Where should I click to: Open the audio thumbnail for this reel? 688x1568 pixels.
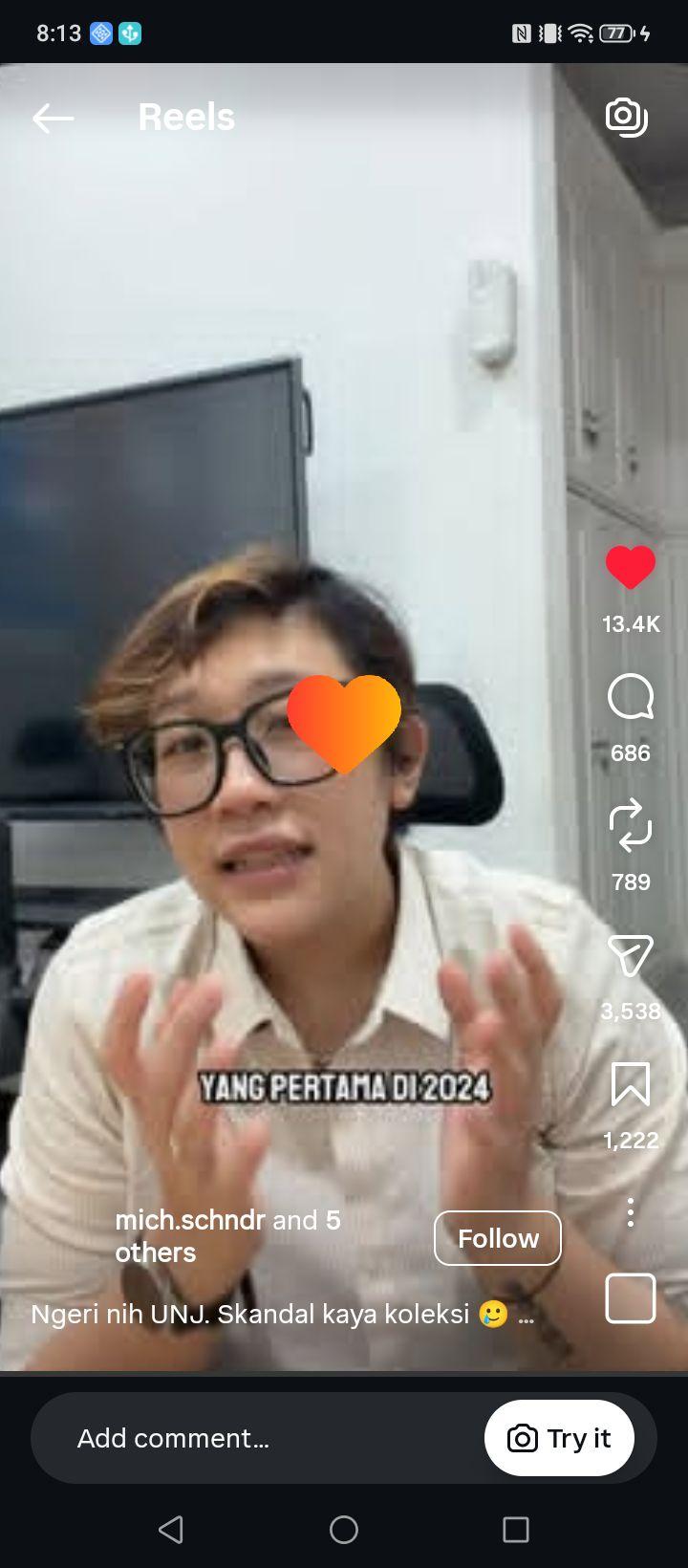pos(631,1298)
